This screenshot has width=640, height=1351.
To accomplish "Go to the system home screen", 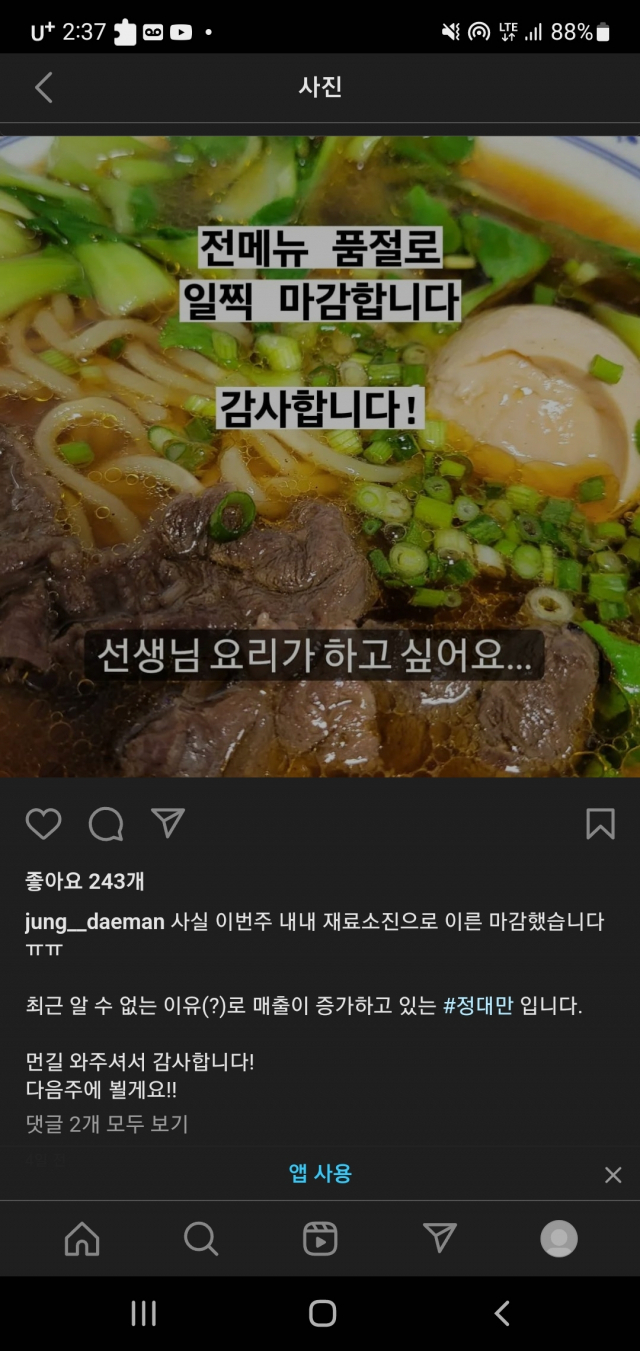I will pyautogui.click(x=322, y=1313).
